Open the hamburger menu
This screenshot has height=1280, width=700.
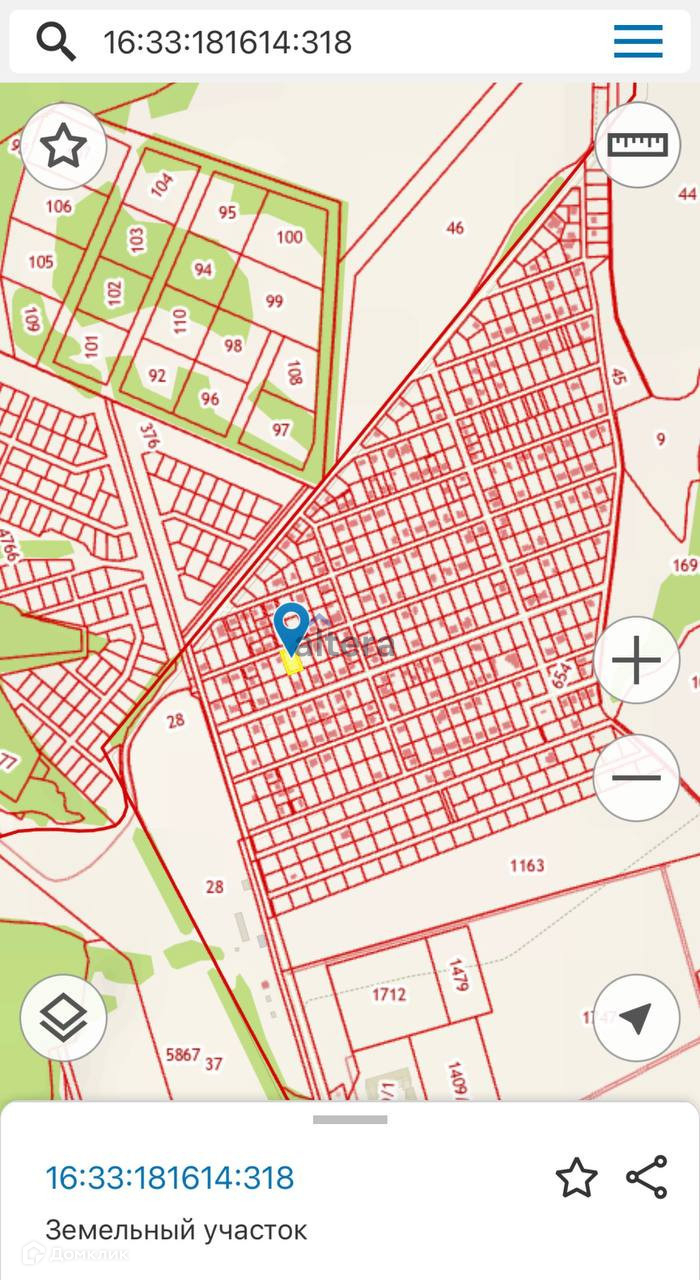click(x=638, y=42)
